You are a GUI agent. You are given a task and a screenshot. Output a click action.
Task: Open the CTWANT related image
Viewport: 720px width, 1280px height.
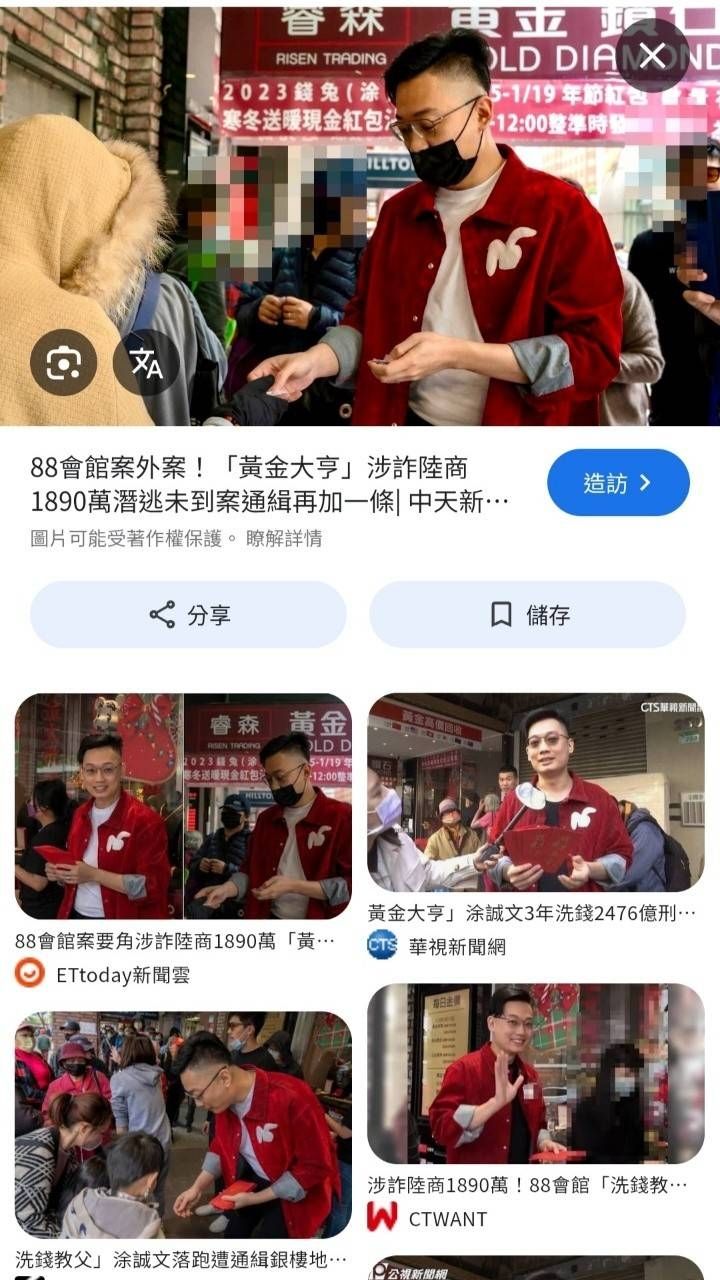pyautogui.click(x=536, y=1074)
